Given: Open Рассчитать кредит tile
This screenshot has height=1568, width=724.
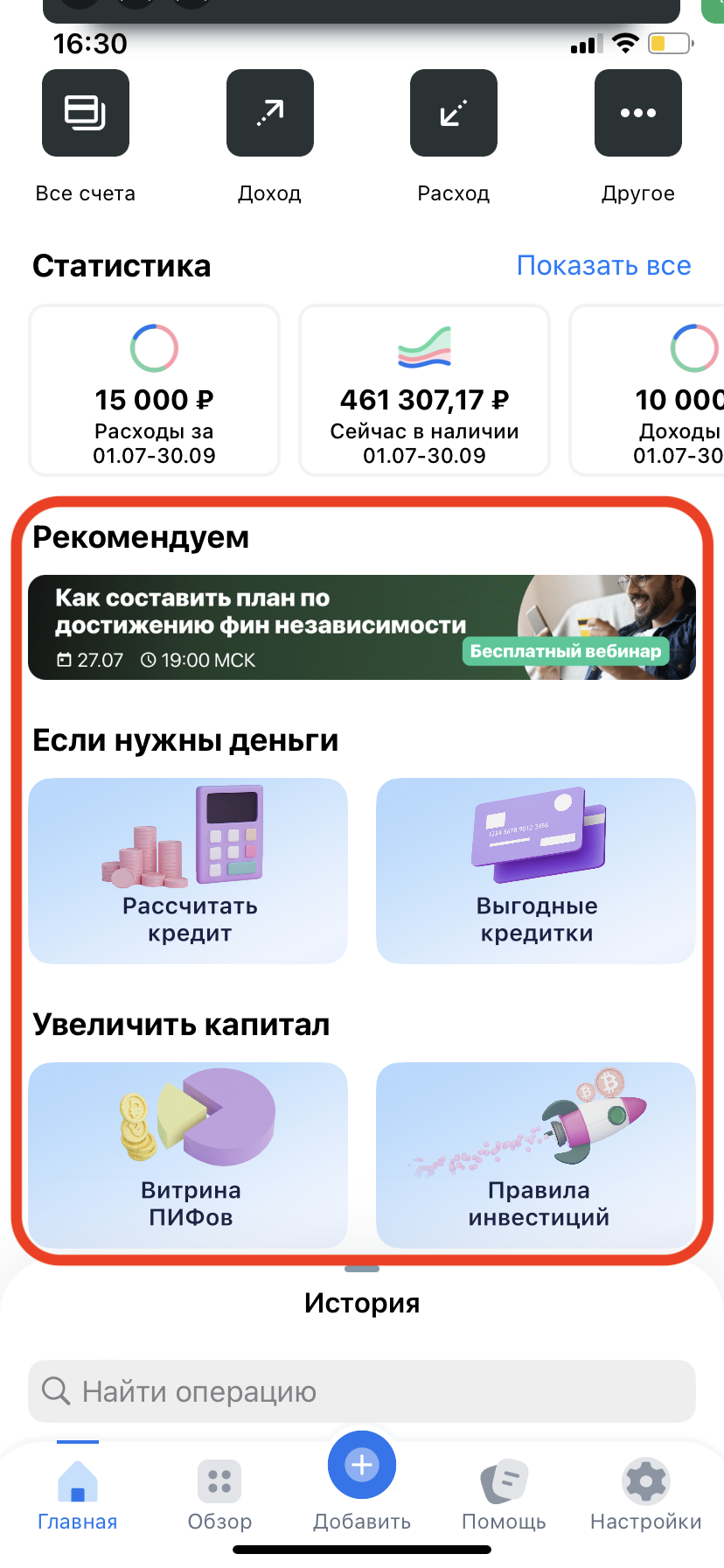Looking at the screenshot, I should click(188, 871).
